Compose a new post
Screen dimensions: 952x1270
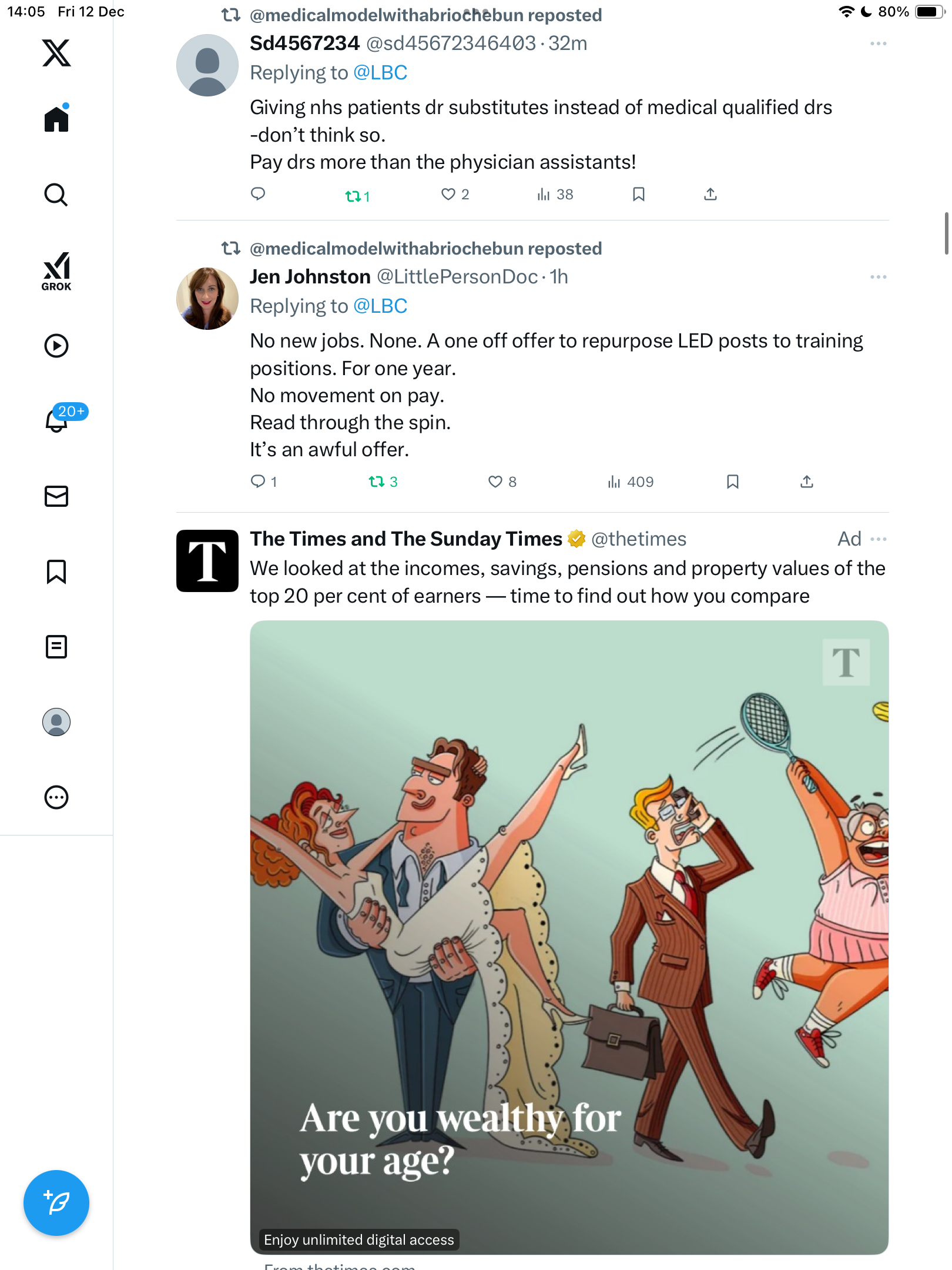coord(56,1203)
